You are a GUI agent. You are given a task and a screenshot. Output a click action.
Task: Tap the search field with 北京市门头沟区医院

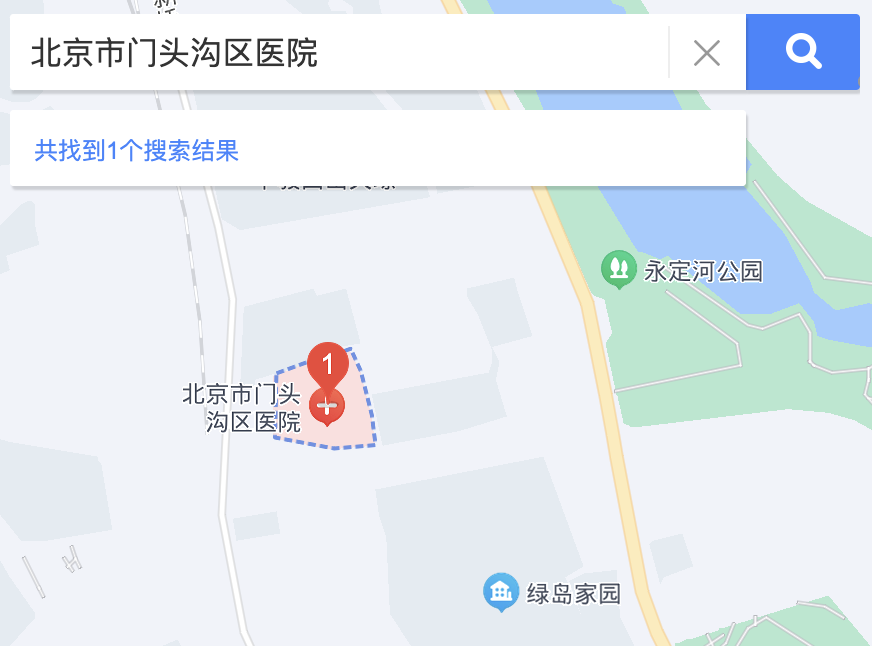click(340, 52)
